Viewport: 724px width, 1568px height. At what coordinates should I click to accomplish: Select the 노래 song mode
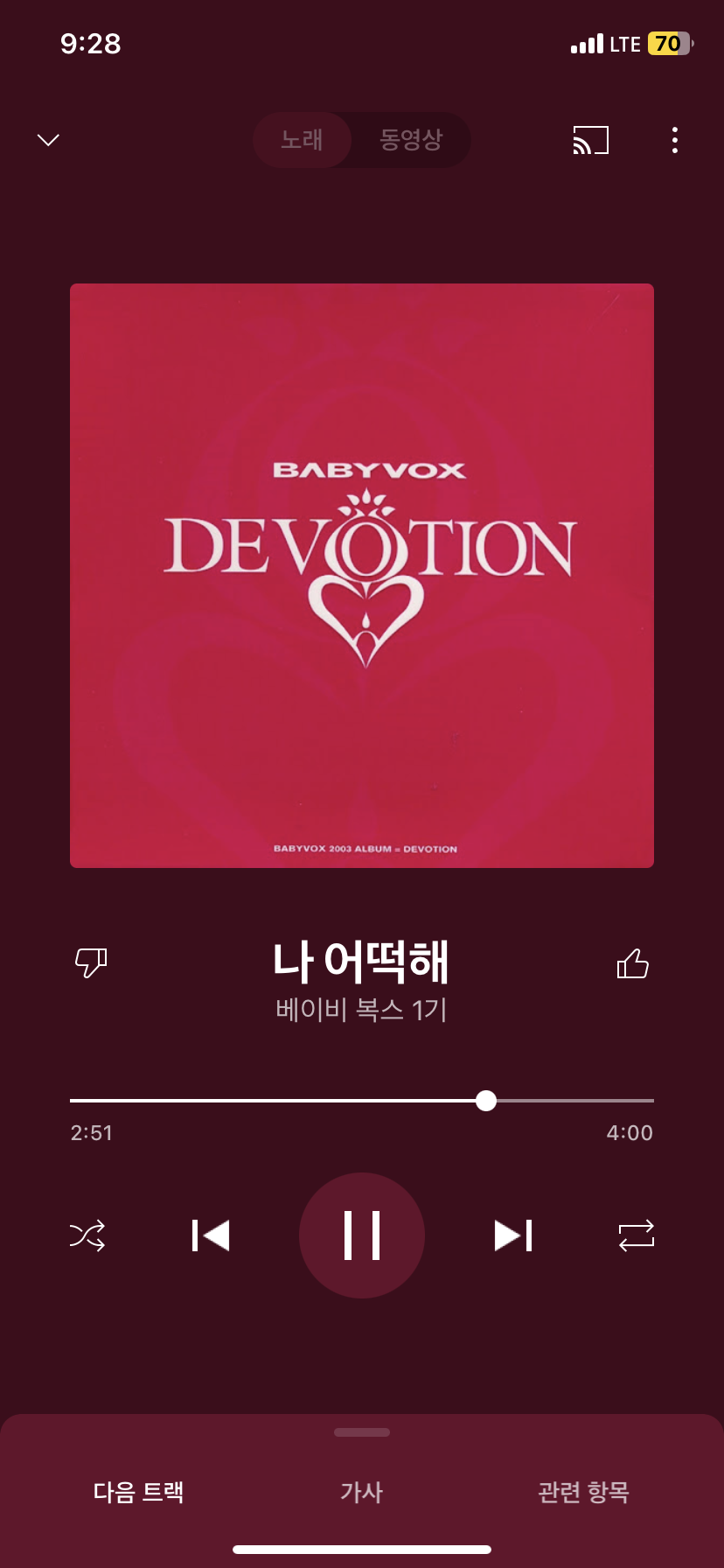click(302, 140)
